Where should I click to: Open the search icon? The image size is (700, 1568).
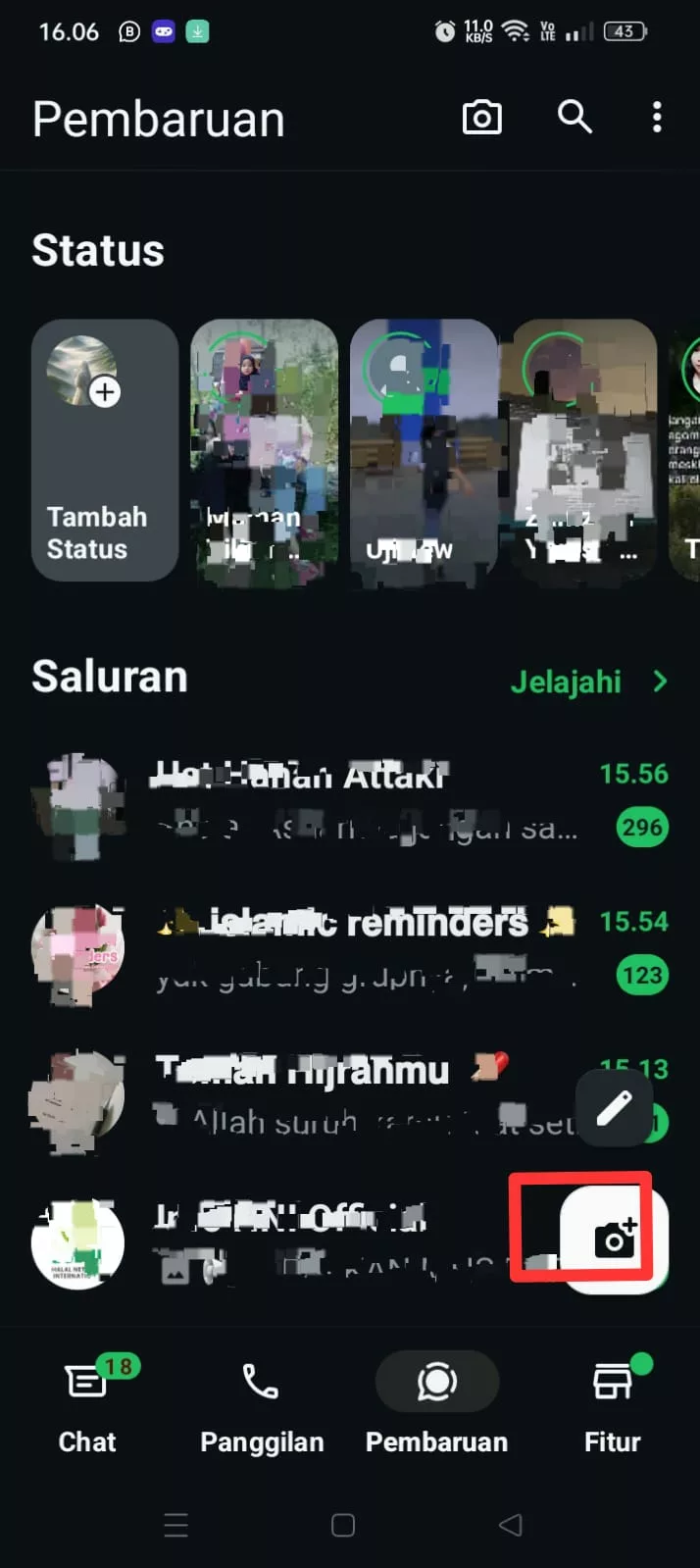pyautogui.click(x=575, y=118)
